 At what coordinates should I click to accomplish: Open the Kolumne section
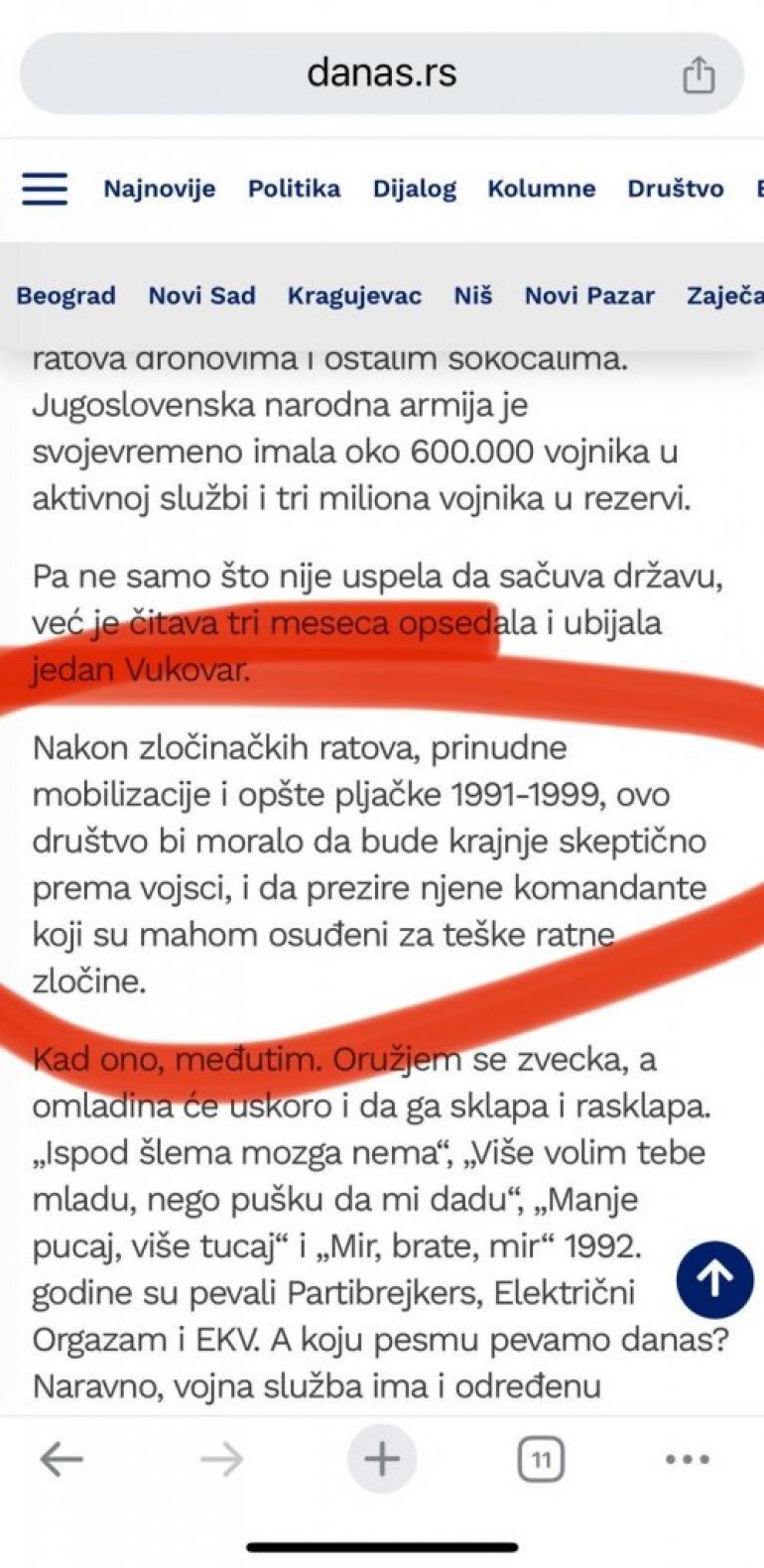[541, 189]
